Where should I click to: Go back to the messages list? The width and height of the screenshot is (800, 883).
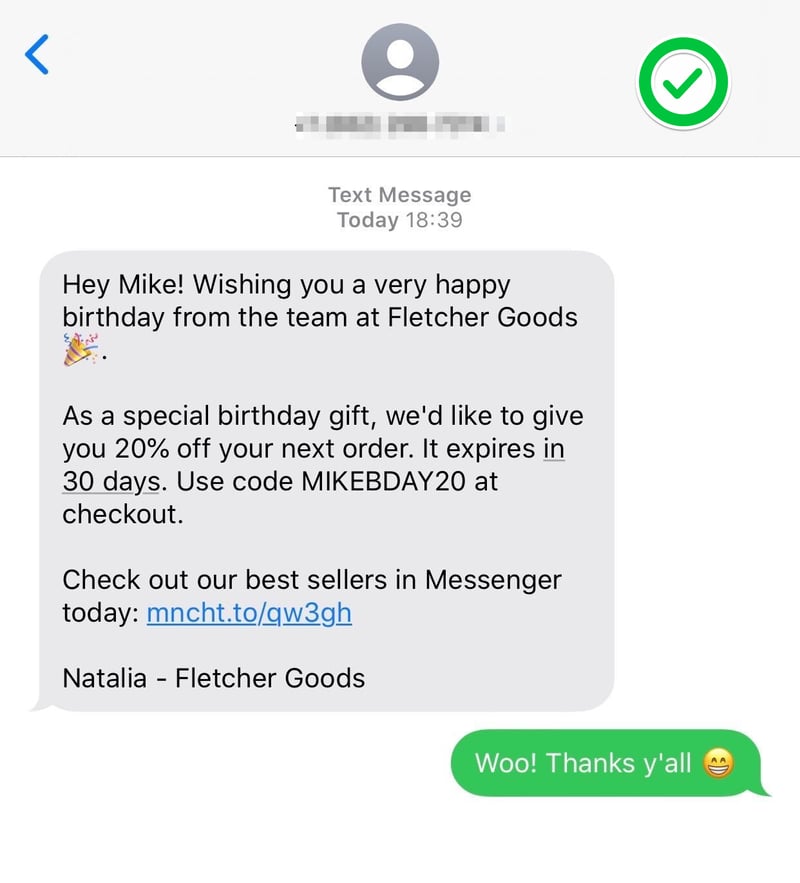pos(37,55)
